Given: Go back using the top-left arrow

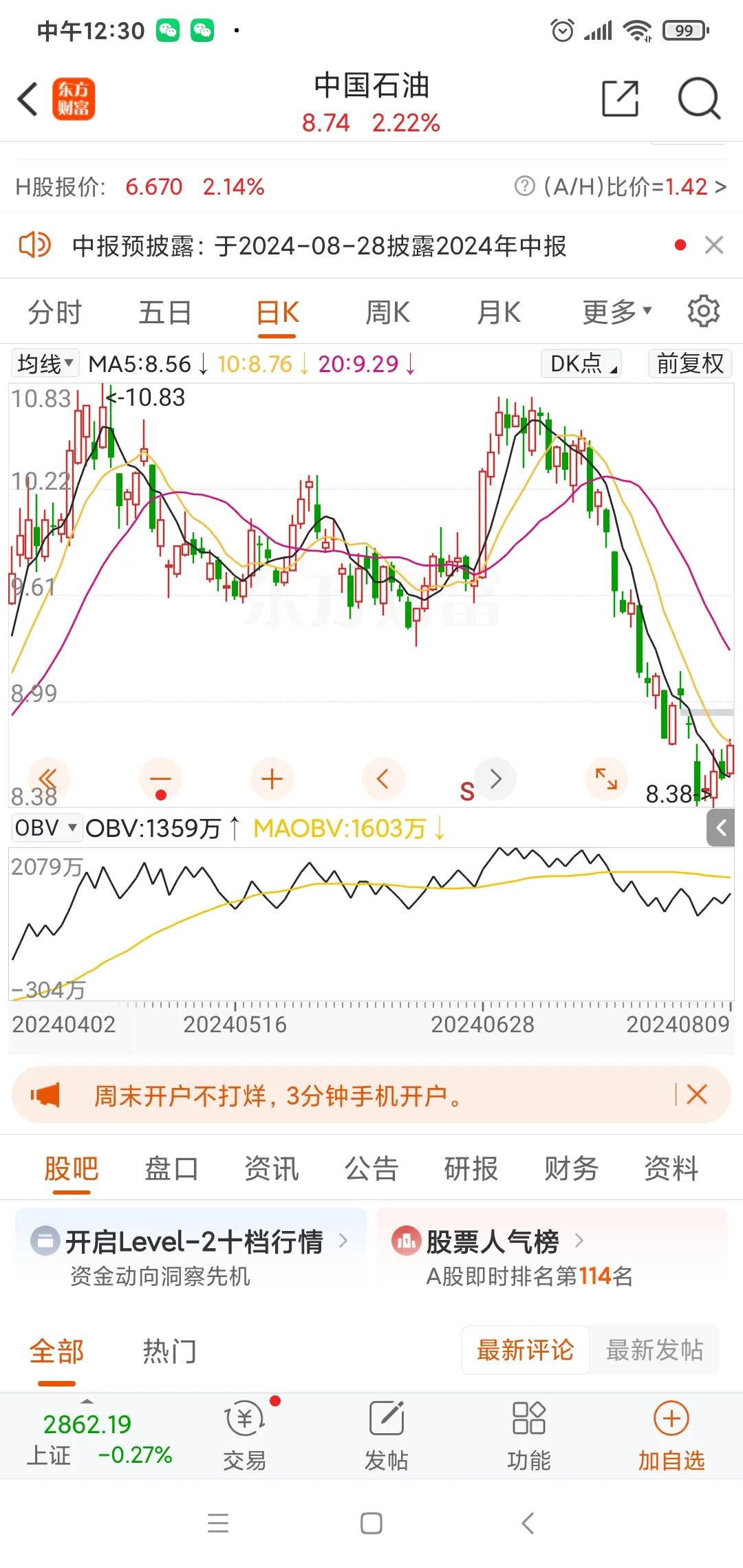Looking at the screenshot, I should tap(28, 99).
